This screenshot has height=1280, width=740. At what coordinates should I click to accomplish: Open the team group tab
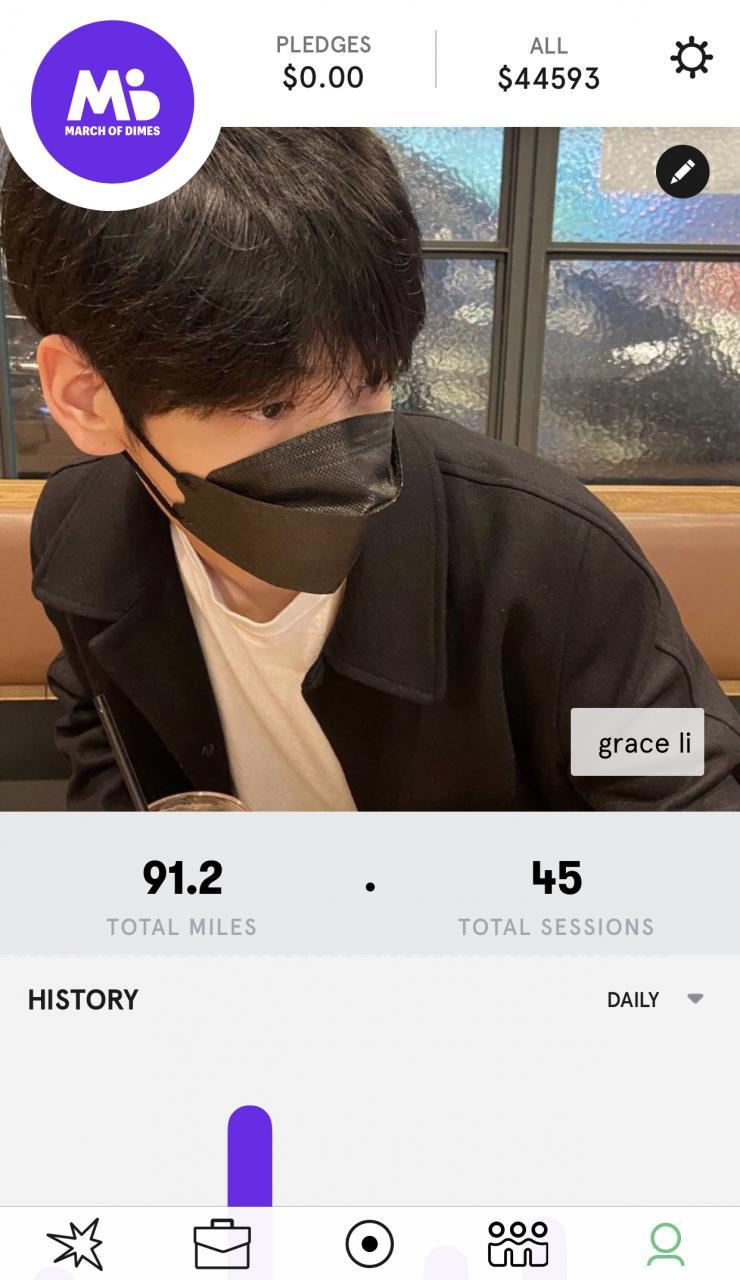pyautogui.click(x=517, y=1243)
